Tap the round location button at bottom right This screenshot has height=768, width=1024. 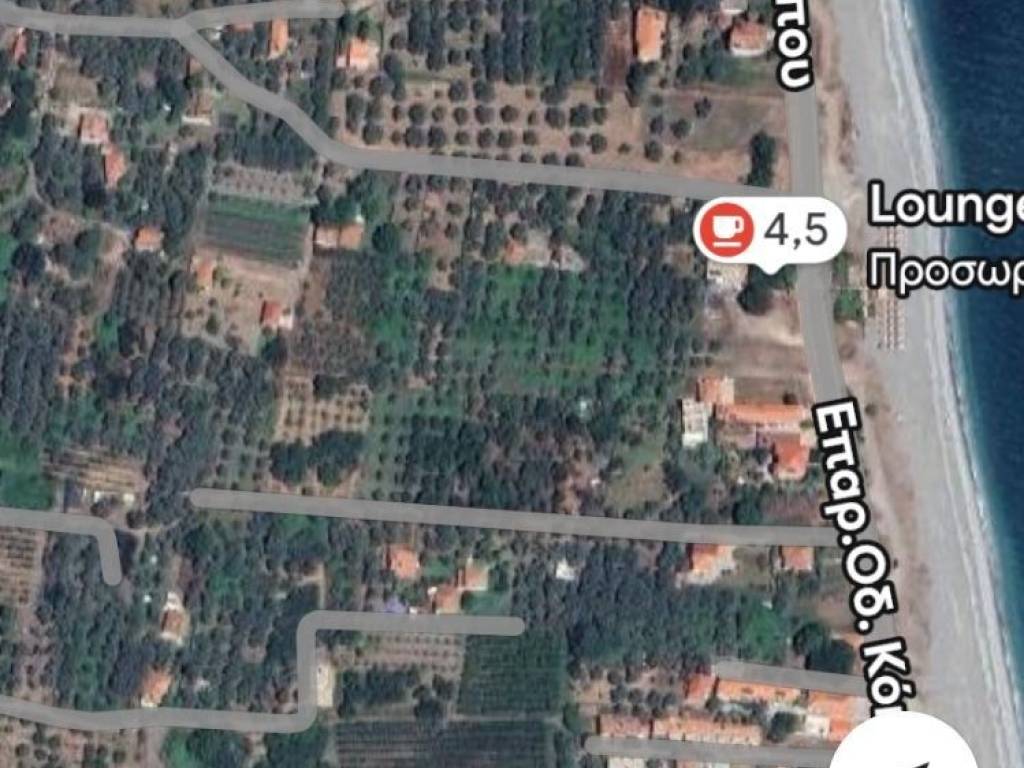pyautogui.click(x=905, y=752)
